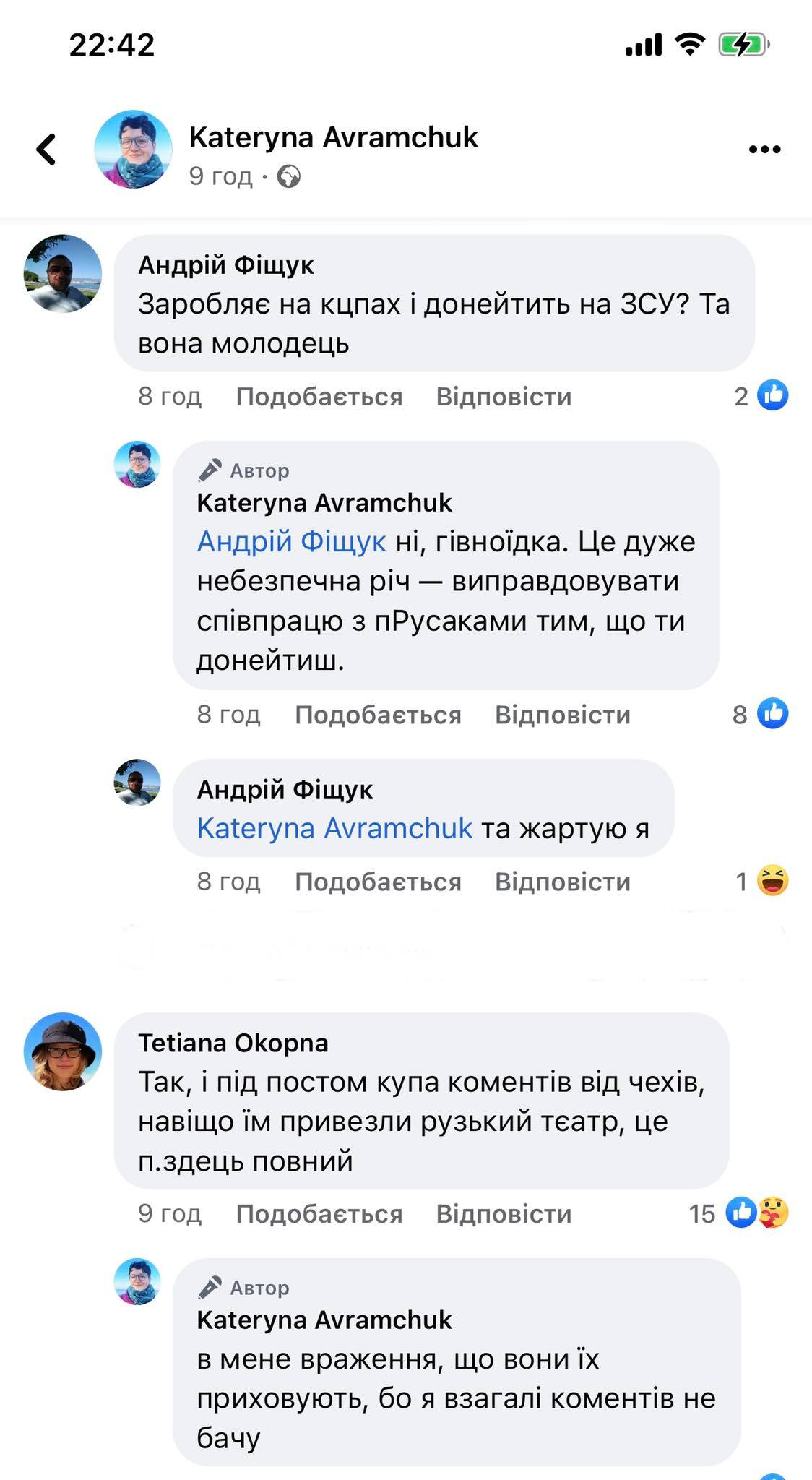Like the "та жартую я" reply
The height and width of the screenshot is (1480, 812).
[378, 882]
